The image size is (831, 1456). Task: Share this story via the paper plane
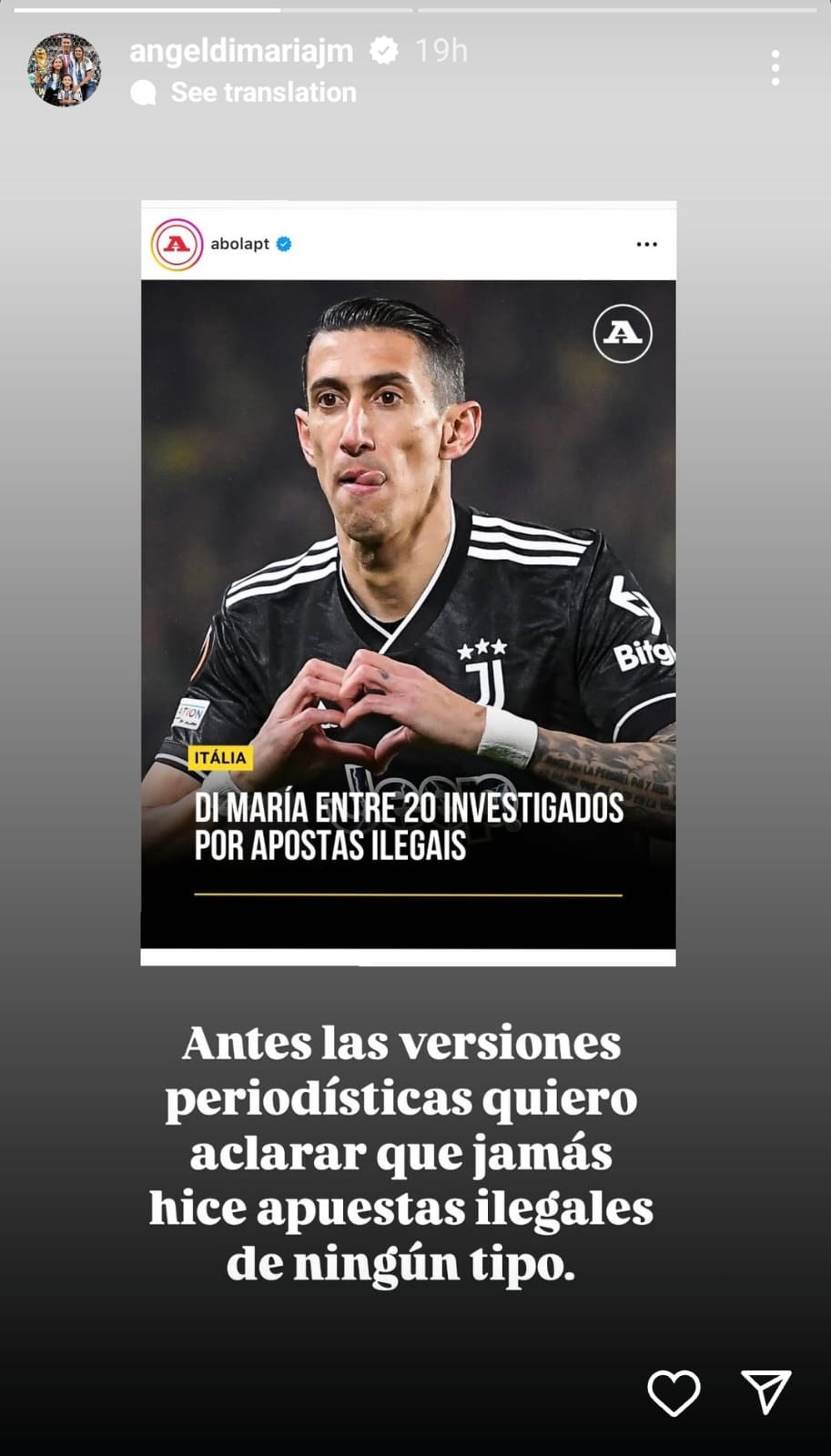[765, 1391]
